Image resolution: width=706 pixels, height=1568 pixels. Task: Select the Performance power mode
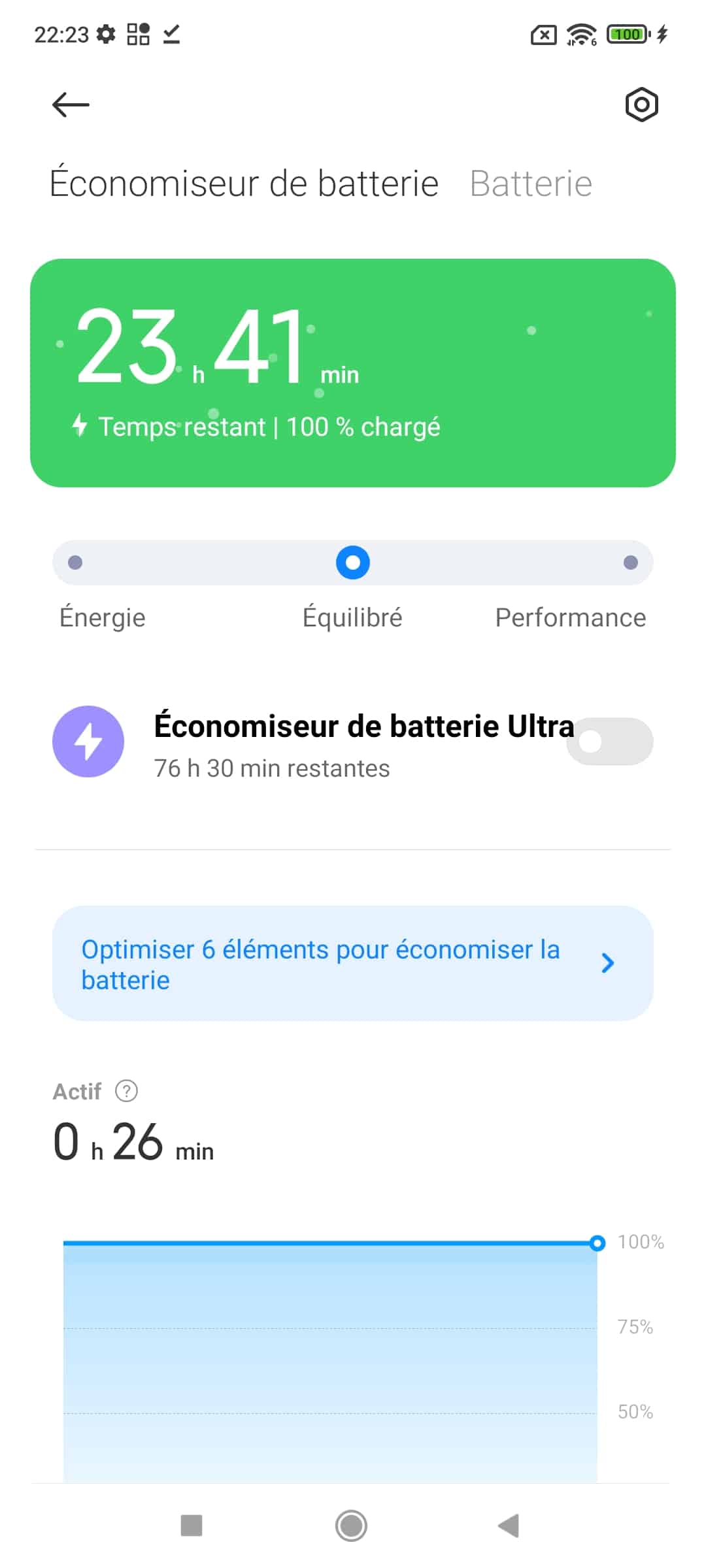pos(630,563)
